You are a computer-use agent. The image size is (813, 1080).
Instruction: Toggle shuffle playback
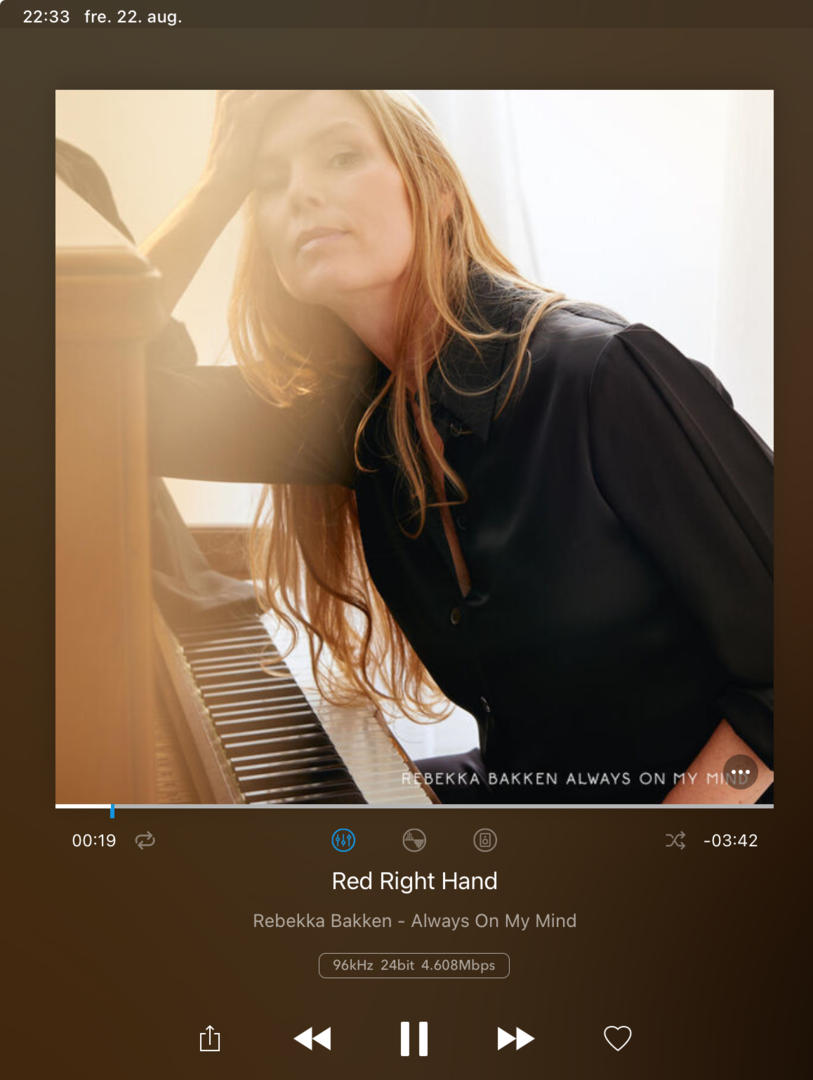675,840
